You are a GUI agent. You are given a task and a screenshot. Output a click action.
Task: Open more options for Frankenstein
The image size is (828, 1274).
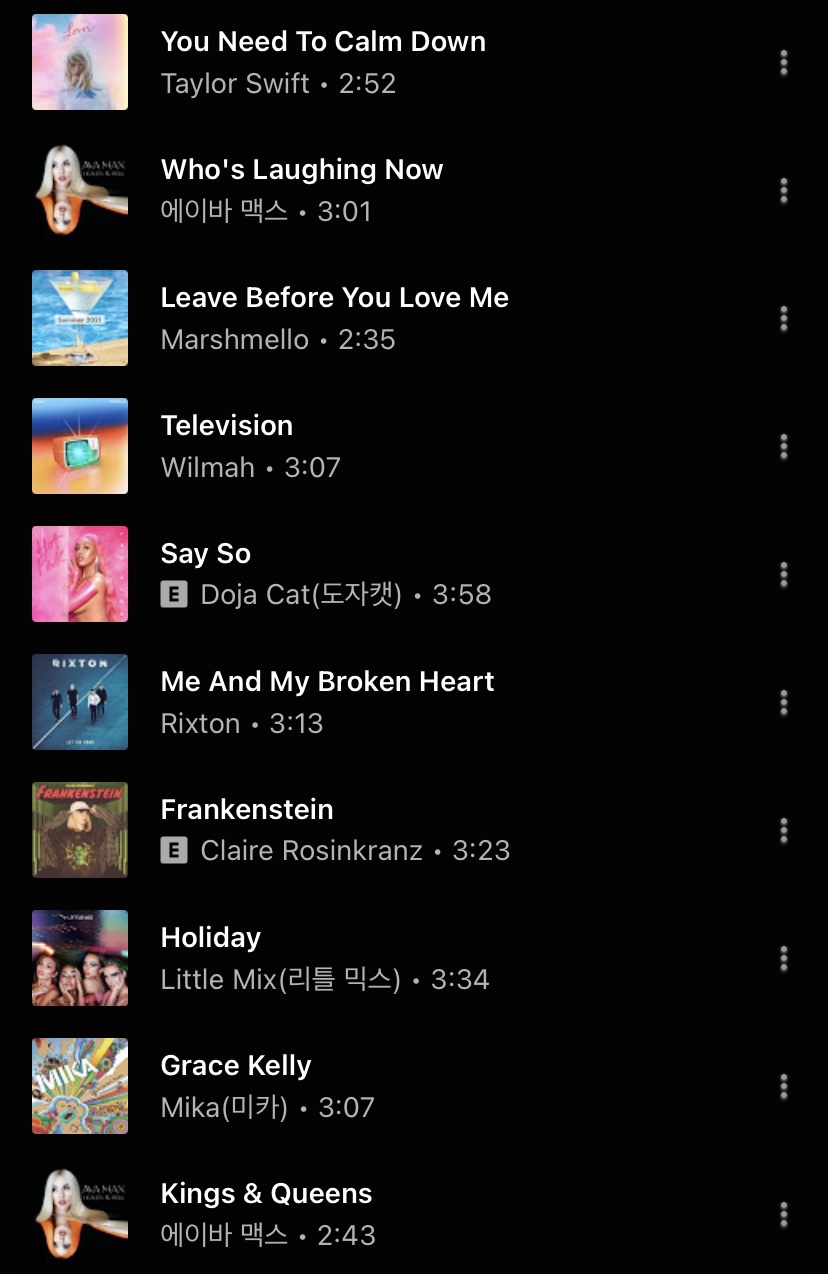coord(784,831)
